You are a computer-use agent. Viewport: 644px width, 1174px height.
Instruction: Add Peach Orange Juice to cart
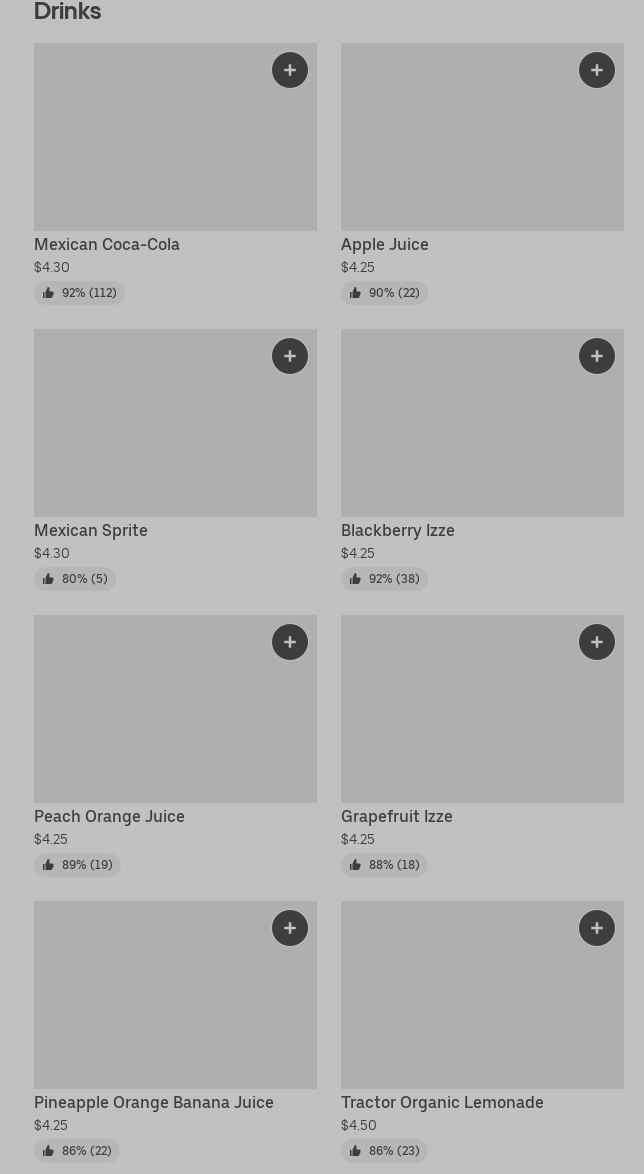(290, 642)
